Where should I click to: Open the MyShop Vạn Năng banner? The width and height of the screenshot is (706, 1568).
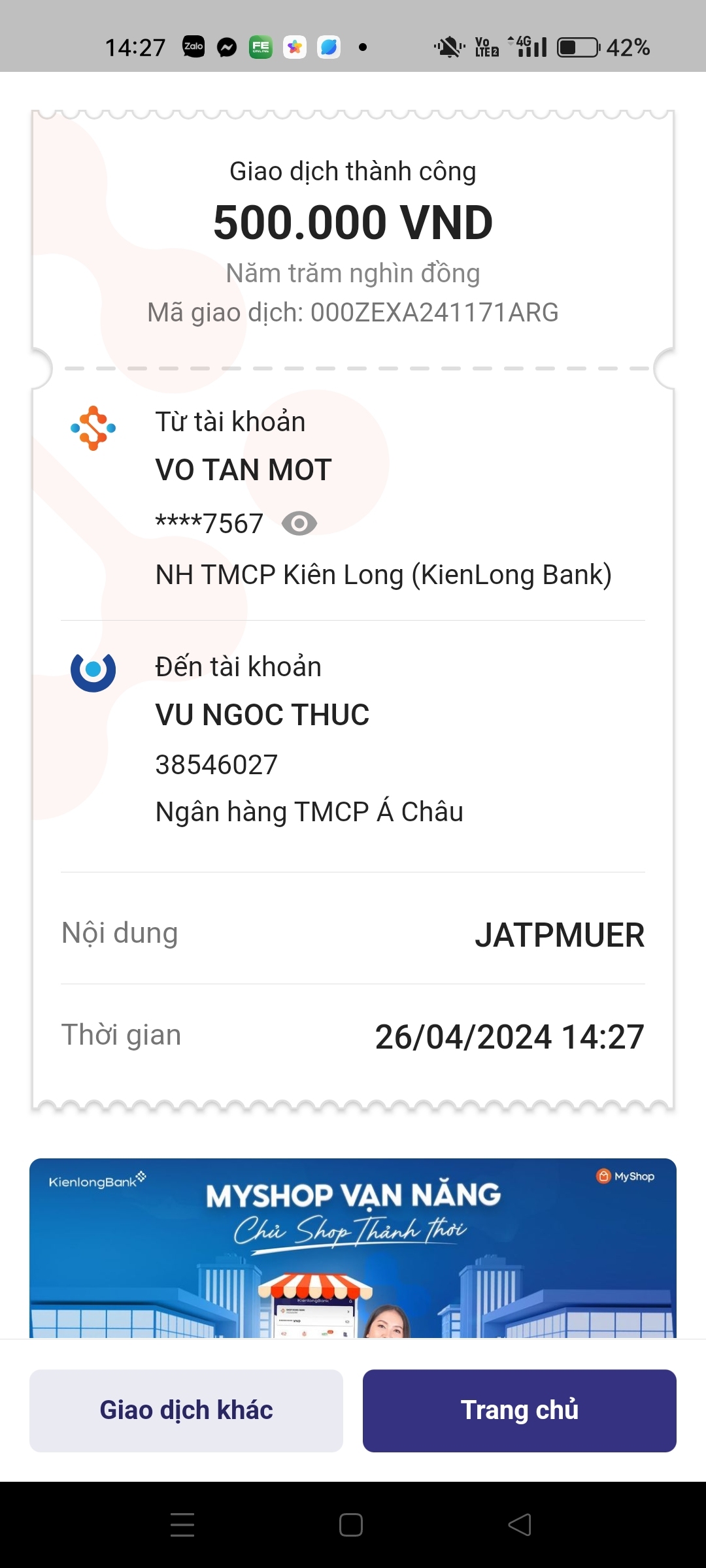[353, 1248]
